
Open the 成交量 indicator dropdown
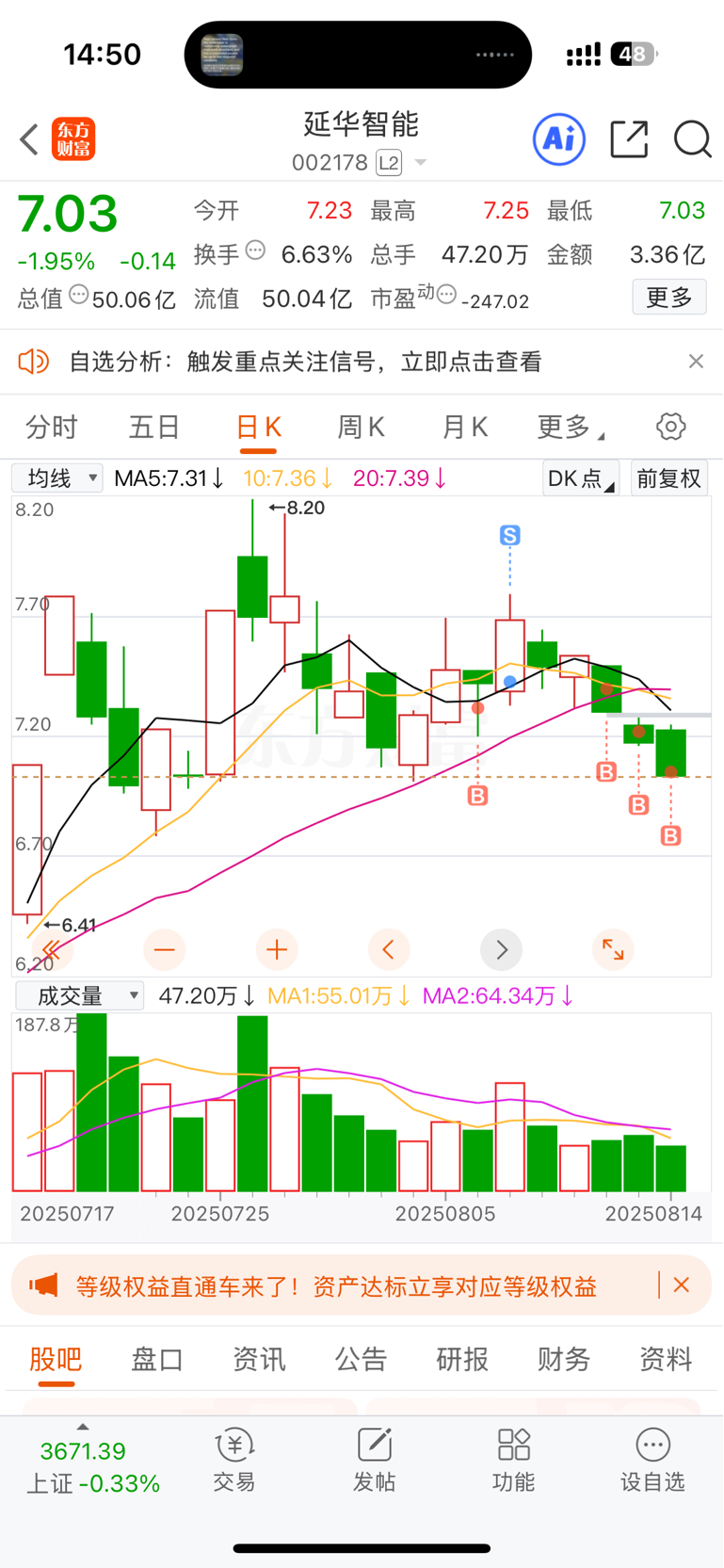(x=79, y=995)
